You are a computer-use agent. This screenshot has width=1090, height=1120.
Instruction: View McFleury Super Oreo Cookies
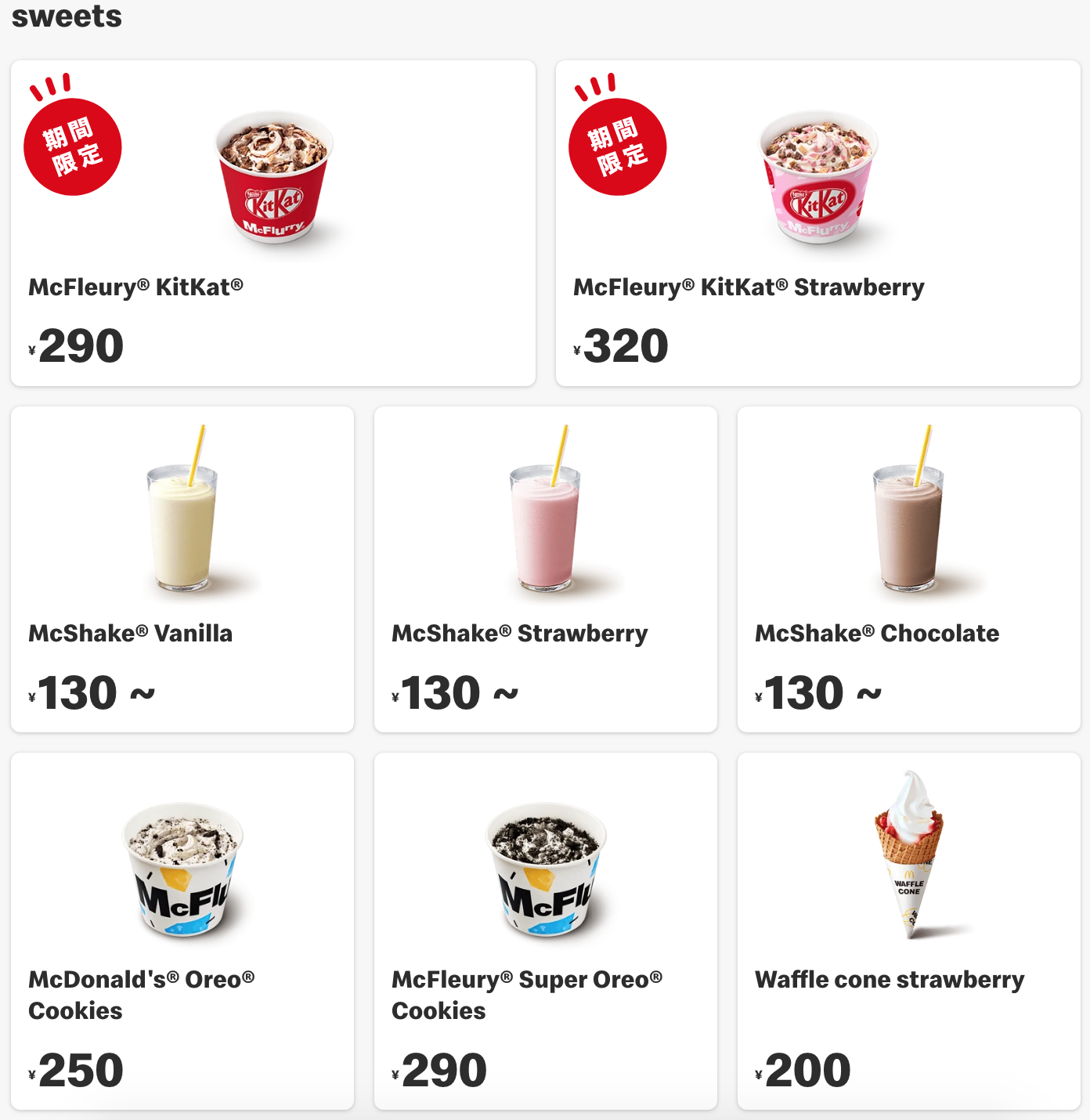545,930
